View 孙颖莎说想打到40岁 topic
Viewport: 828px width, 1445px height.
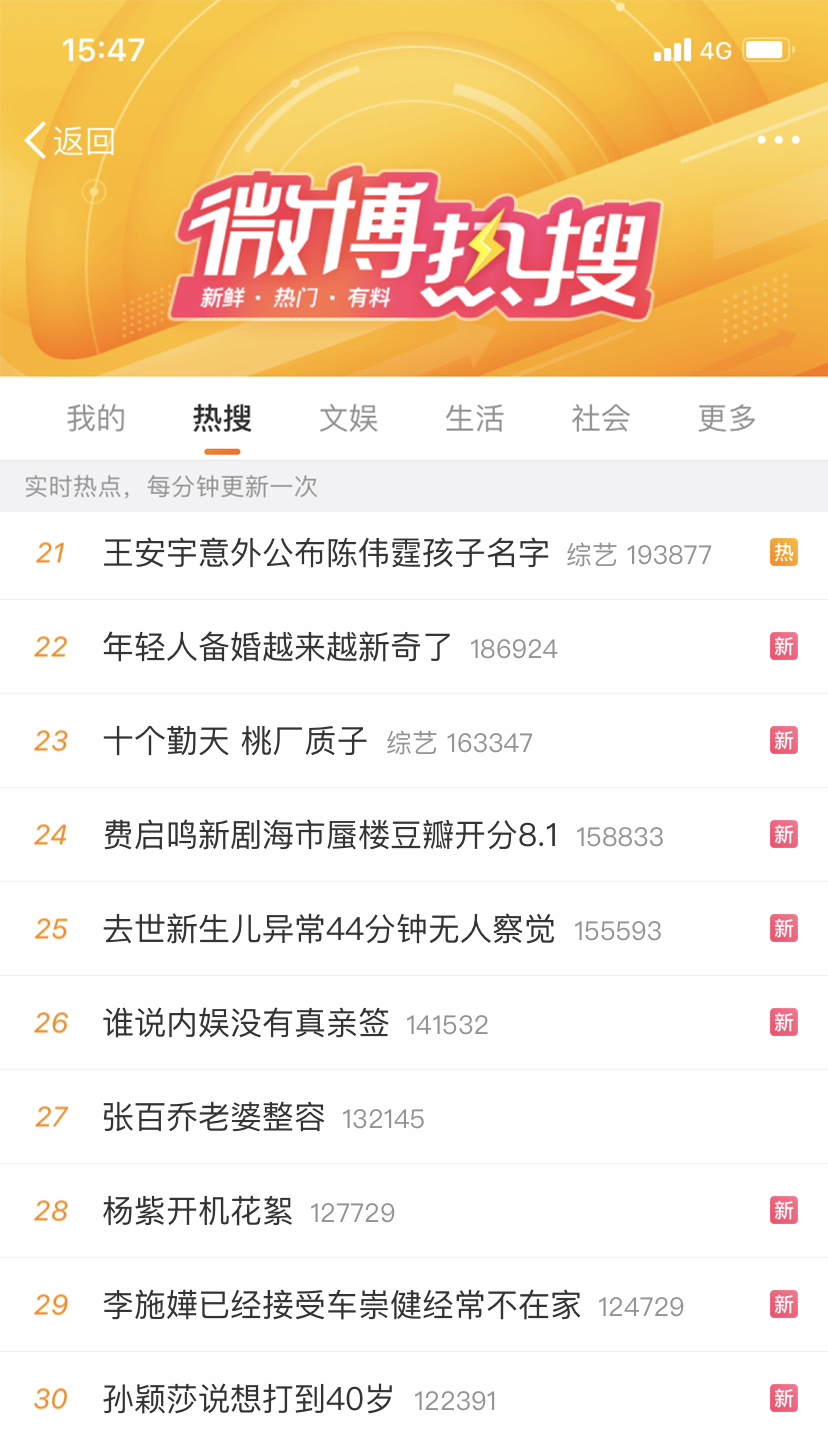(248, 1399)
